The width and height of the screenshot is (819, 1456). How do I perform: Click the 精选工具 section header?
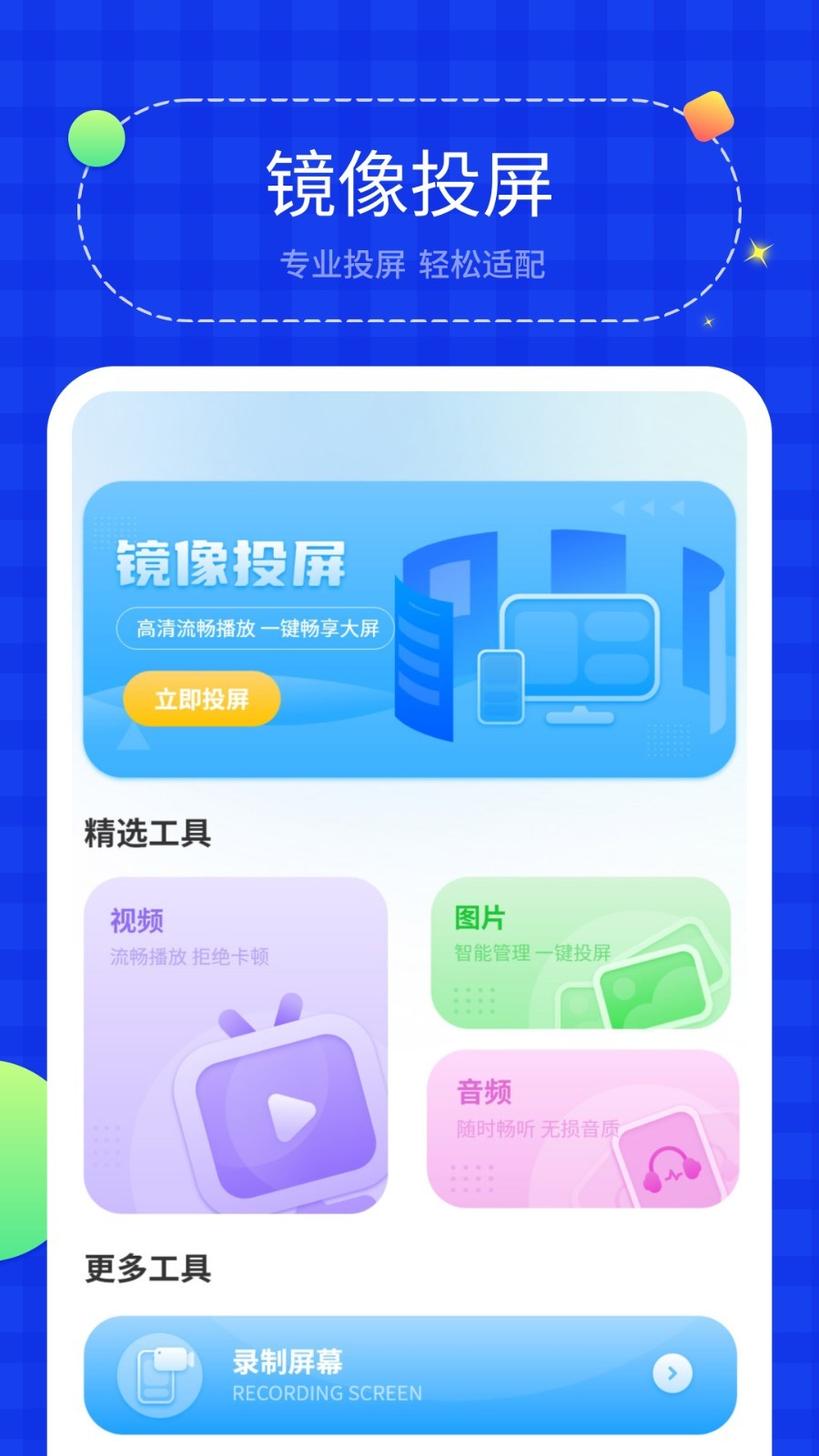148,832
